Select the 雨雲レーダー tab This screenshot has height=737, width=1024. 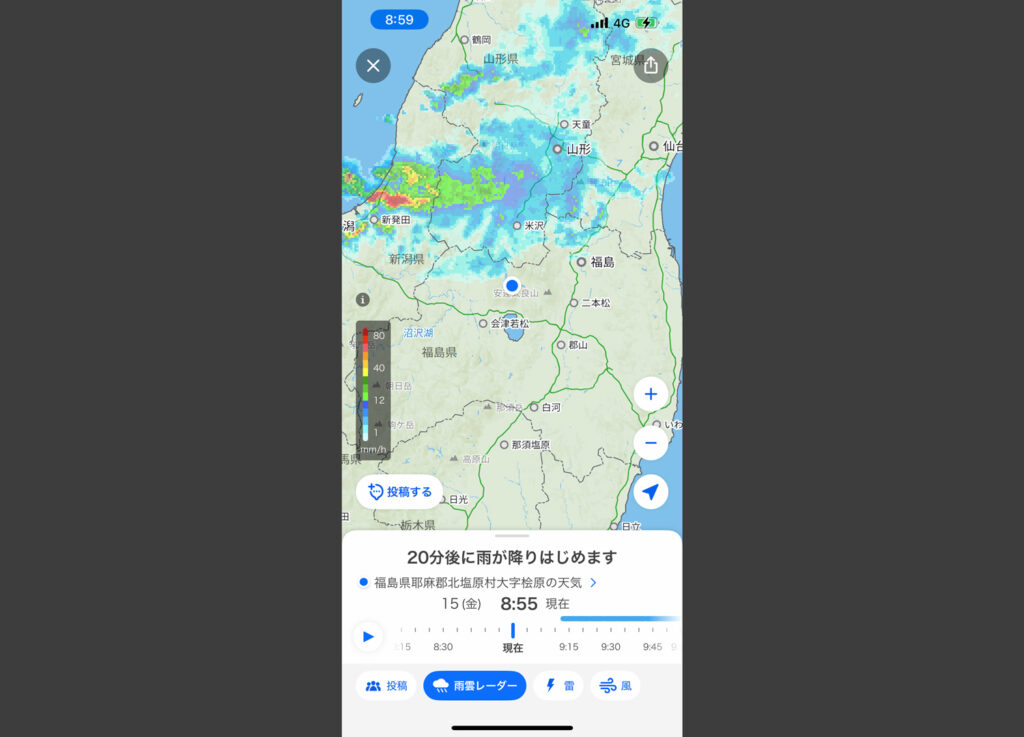[x=475, y=686]
